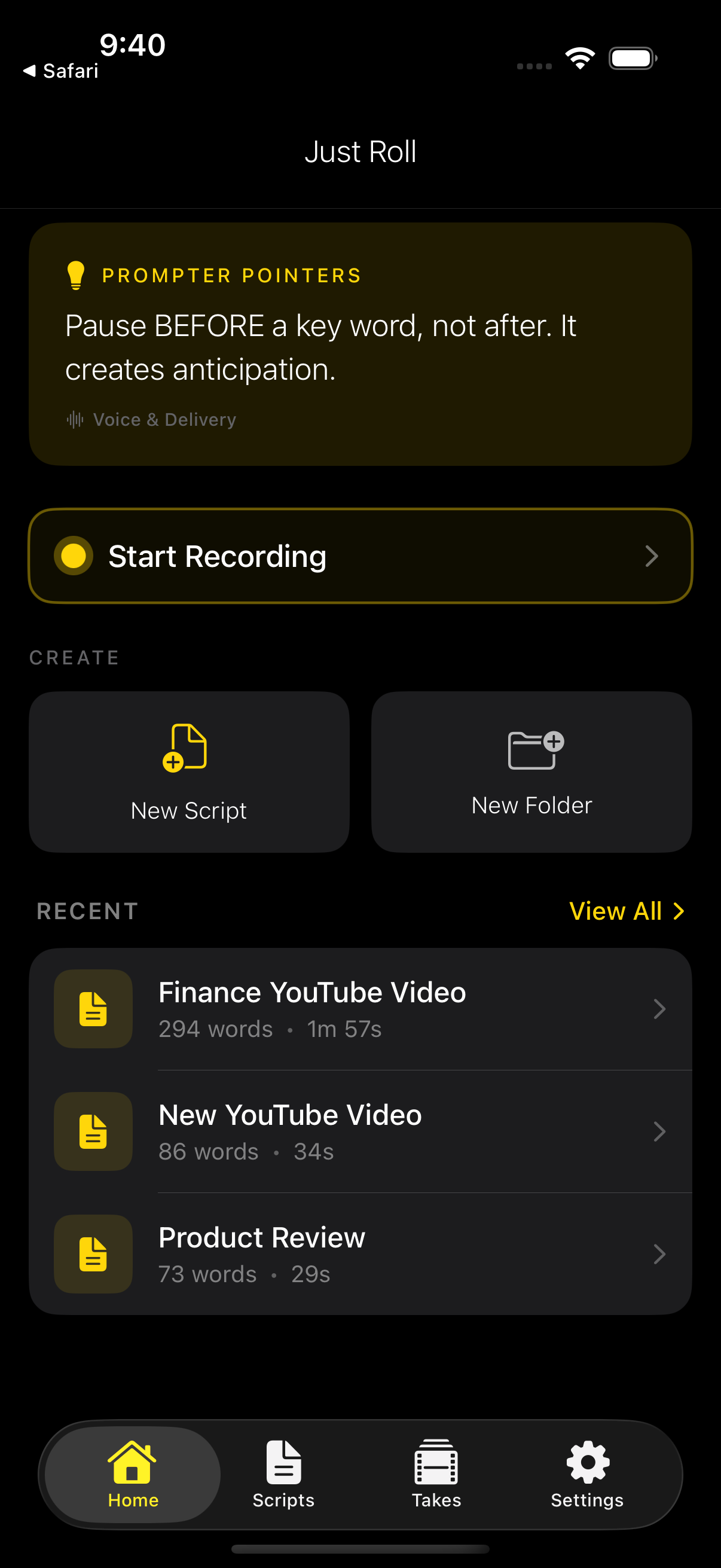This screenshot has height=1568, width=721.
Task: Switch to the Scripts tab
Action: point(283,1474)
